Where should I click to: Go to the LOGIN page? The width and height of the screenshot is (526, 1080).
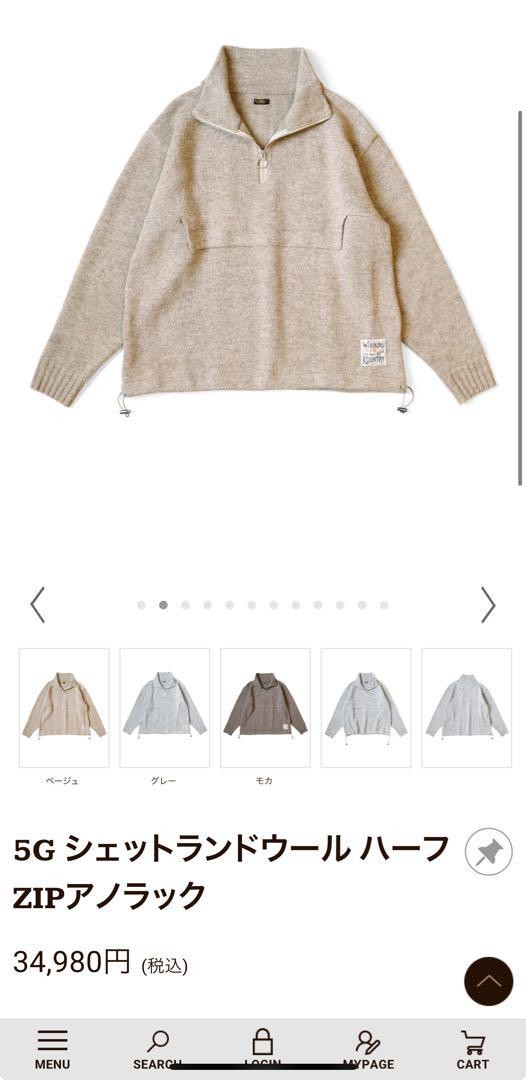[x=263, y=1050]
